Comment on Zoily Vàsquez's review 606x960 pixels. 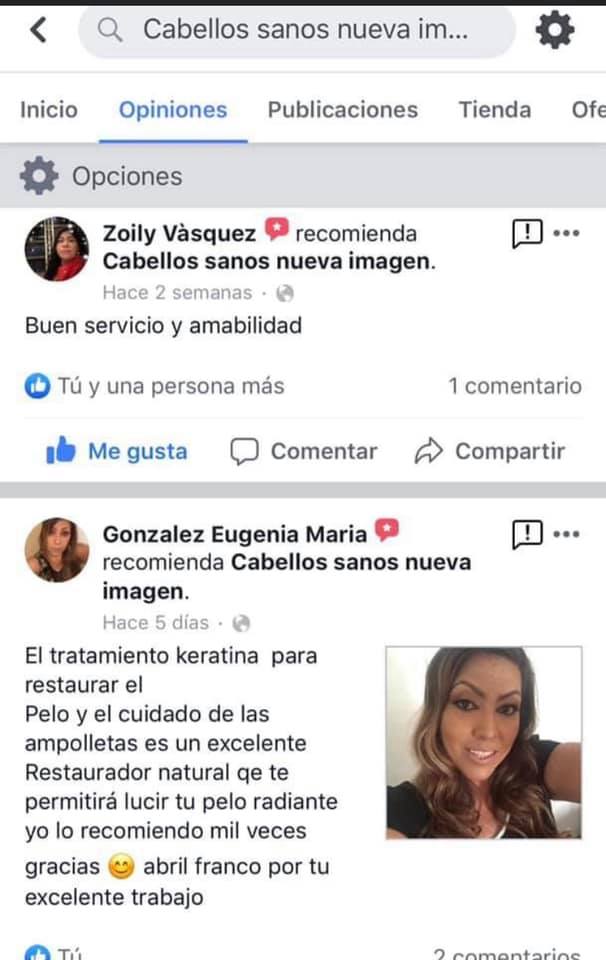click(304, 451)
